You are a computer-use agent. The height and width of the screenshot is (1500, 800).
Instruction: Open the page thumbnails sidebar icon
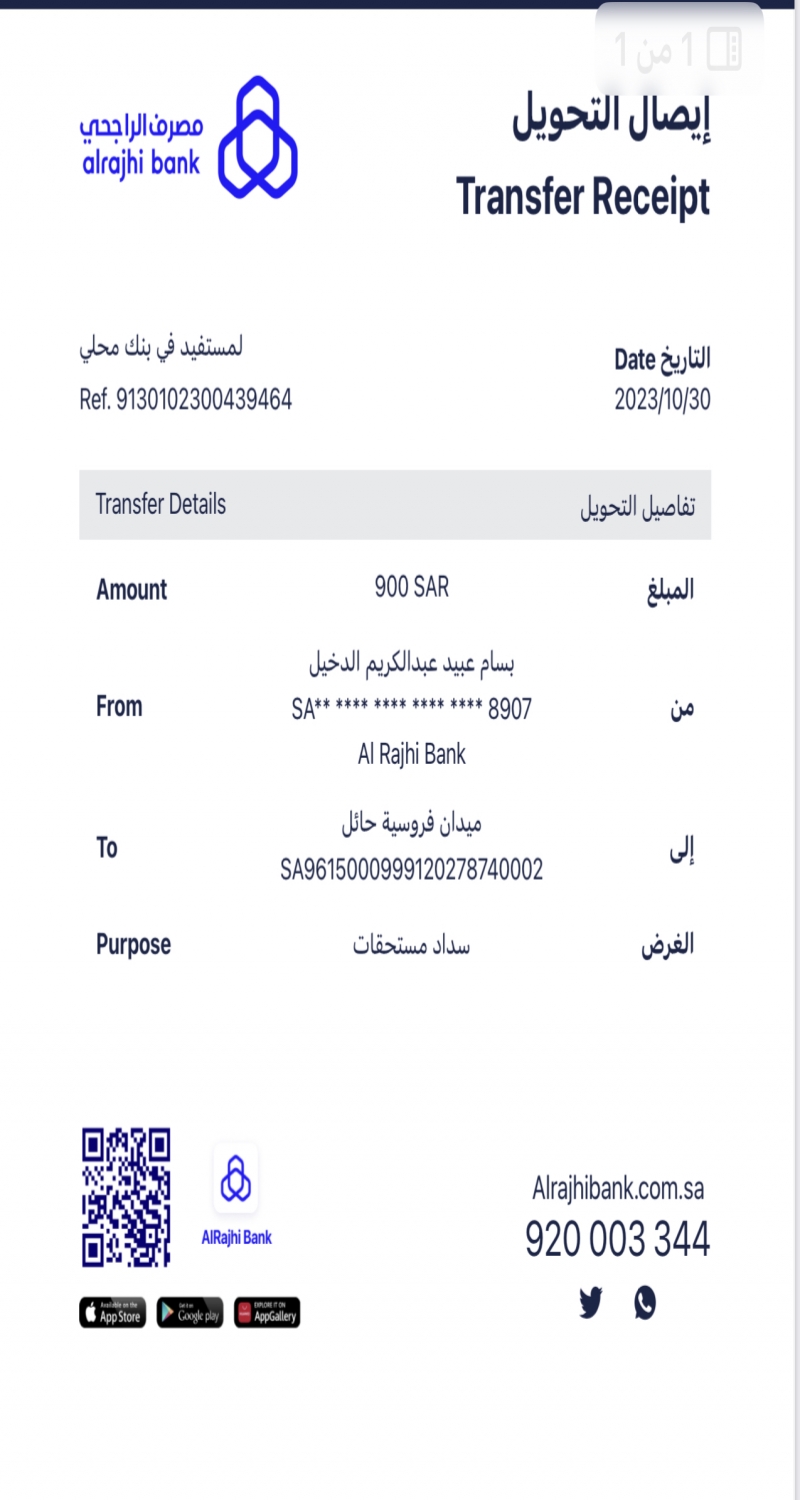(724, 49)
